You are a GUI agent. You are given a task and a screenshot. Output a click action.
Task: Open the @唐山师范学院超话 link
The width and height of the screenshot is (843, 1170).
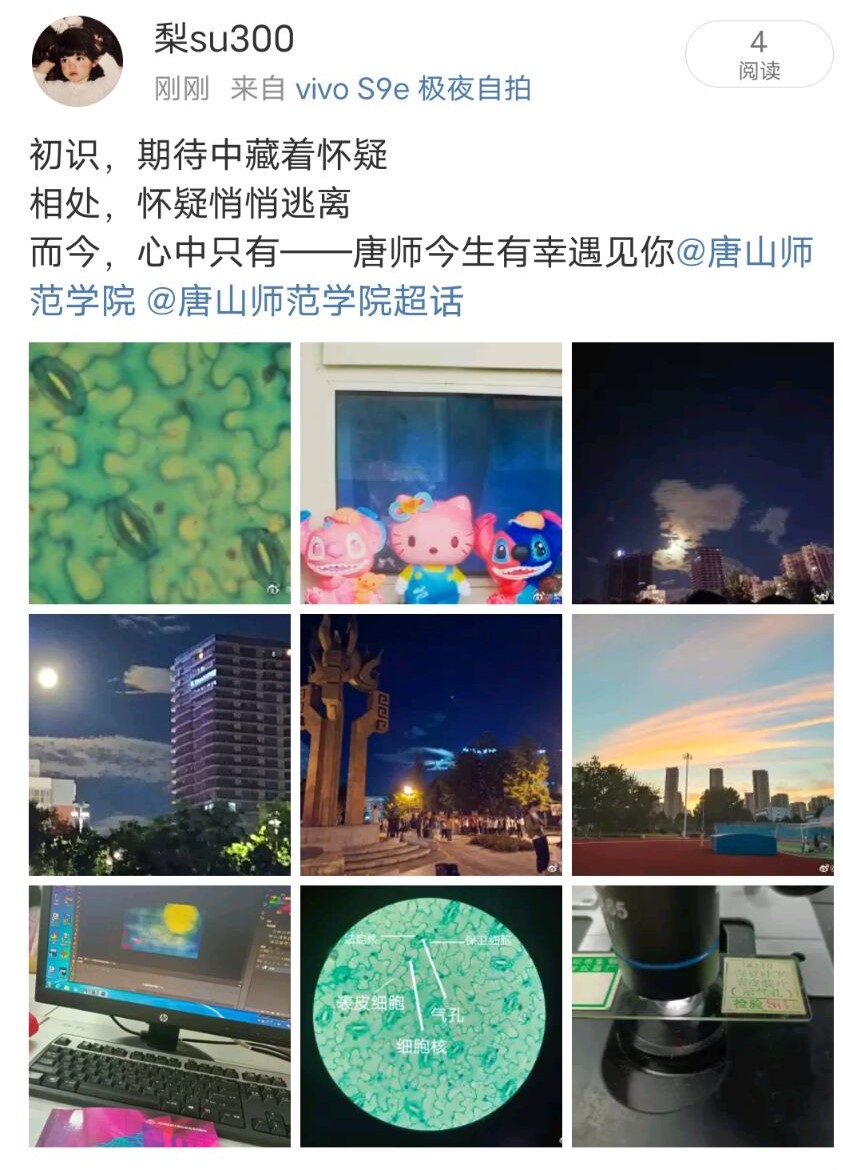305,301
